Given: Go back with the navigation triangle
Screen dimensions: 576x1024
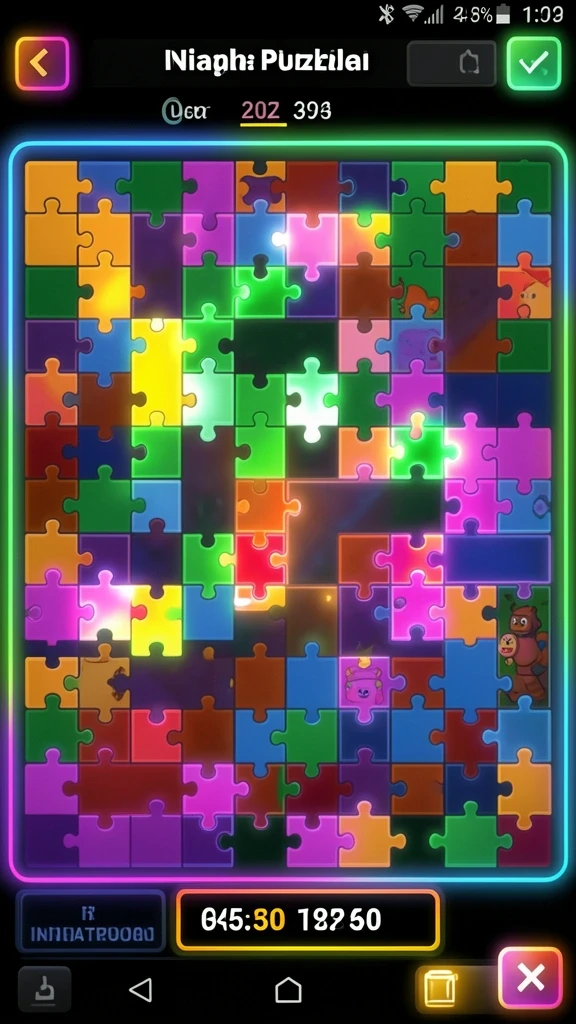Looking at the screenshot, I should pos(140,990).
